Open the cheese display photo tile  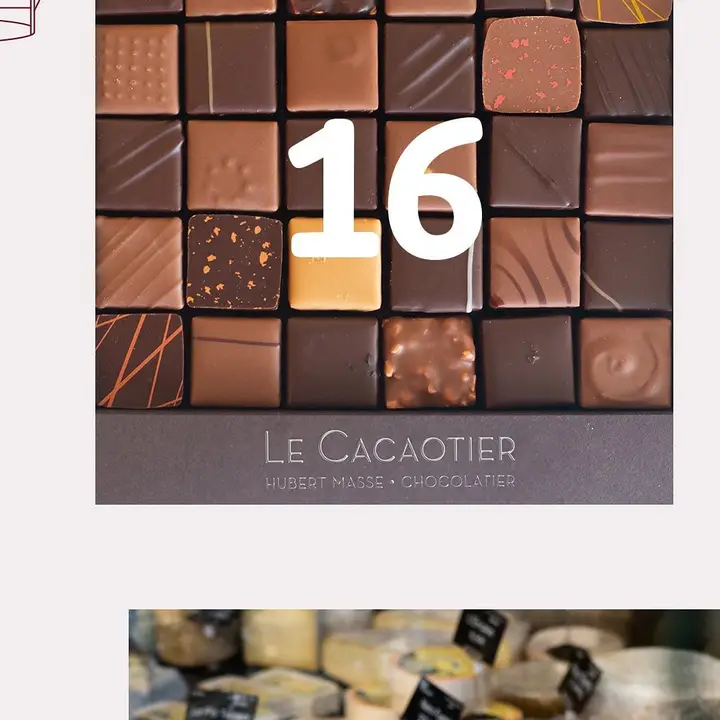424,664
